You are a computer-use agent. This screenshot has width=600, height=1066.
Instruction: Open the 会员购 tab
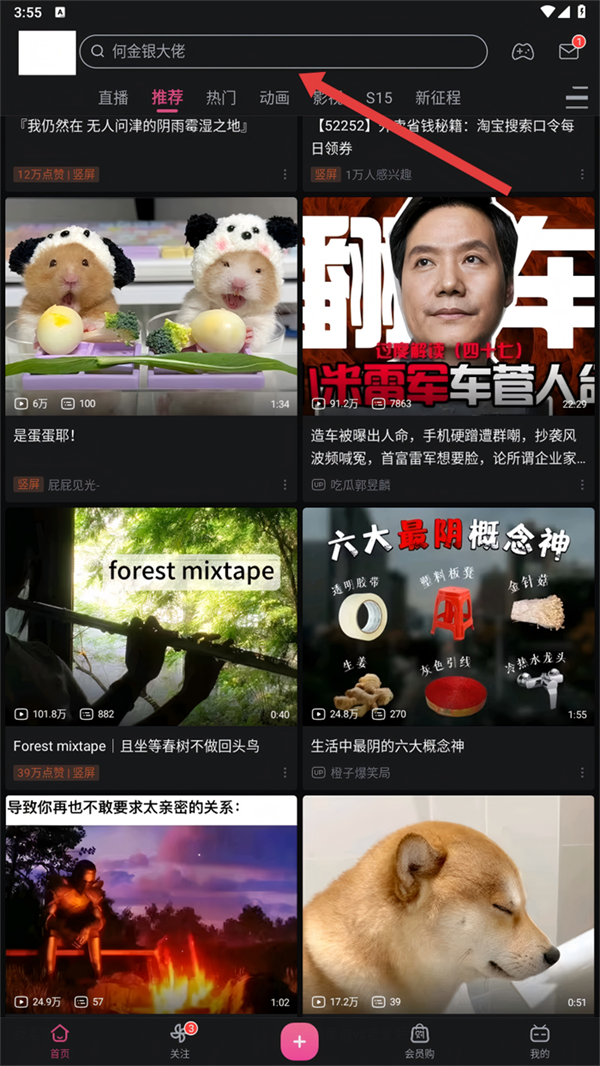(x=420, y=1040)
